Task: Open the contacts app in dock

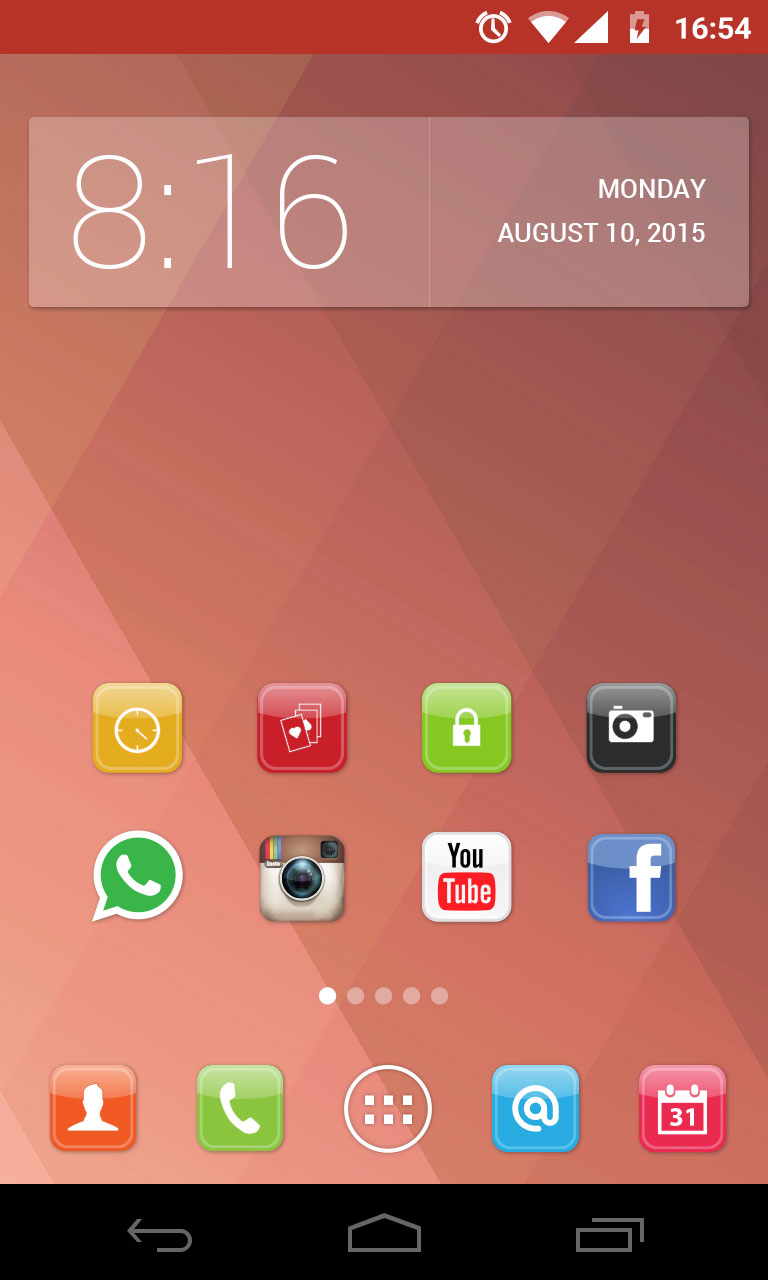Action: point(93,1108)
